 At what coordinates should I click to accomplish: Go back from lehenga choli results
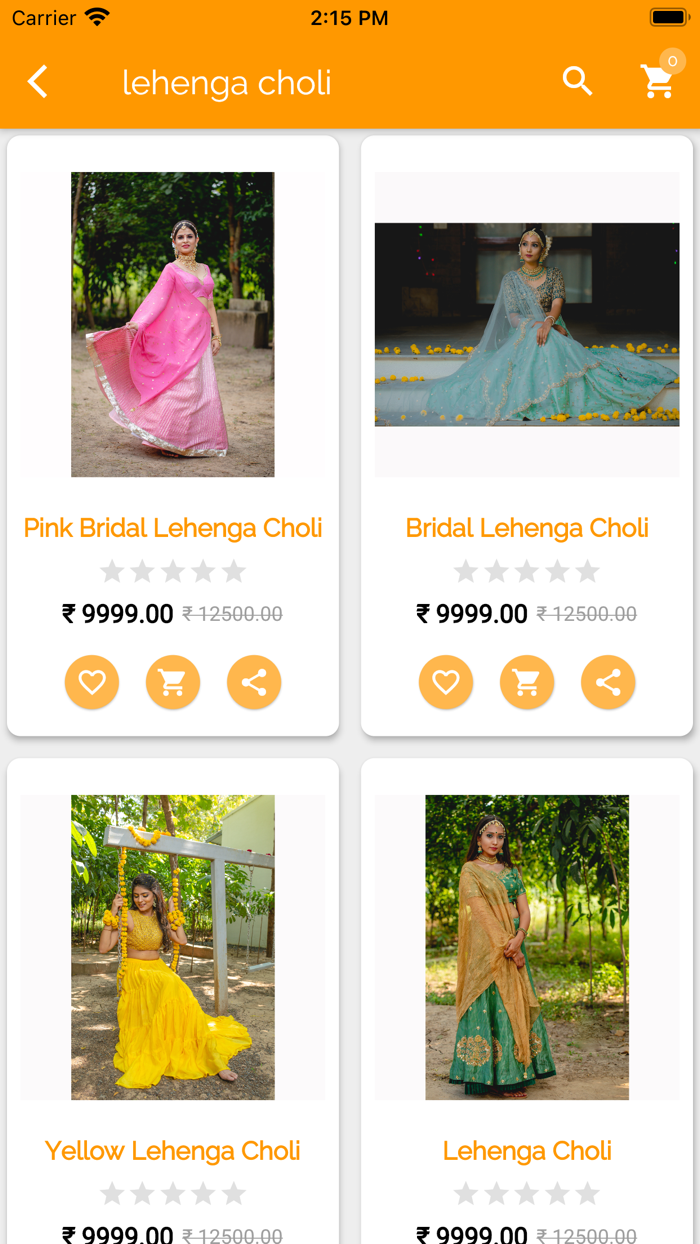pyautogui.click(x=38, y=82)
